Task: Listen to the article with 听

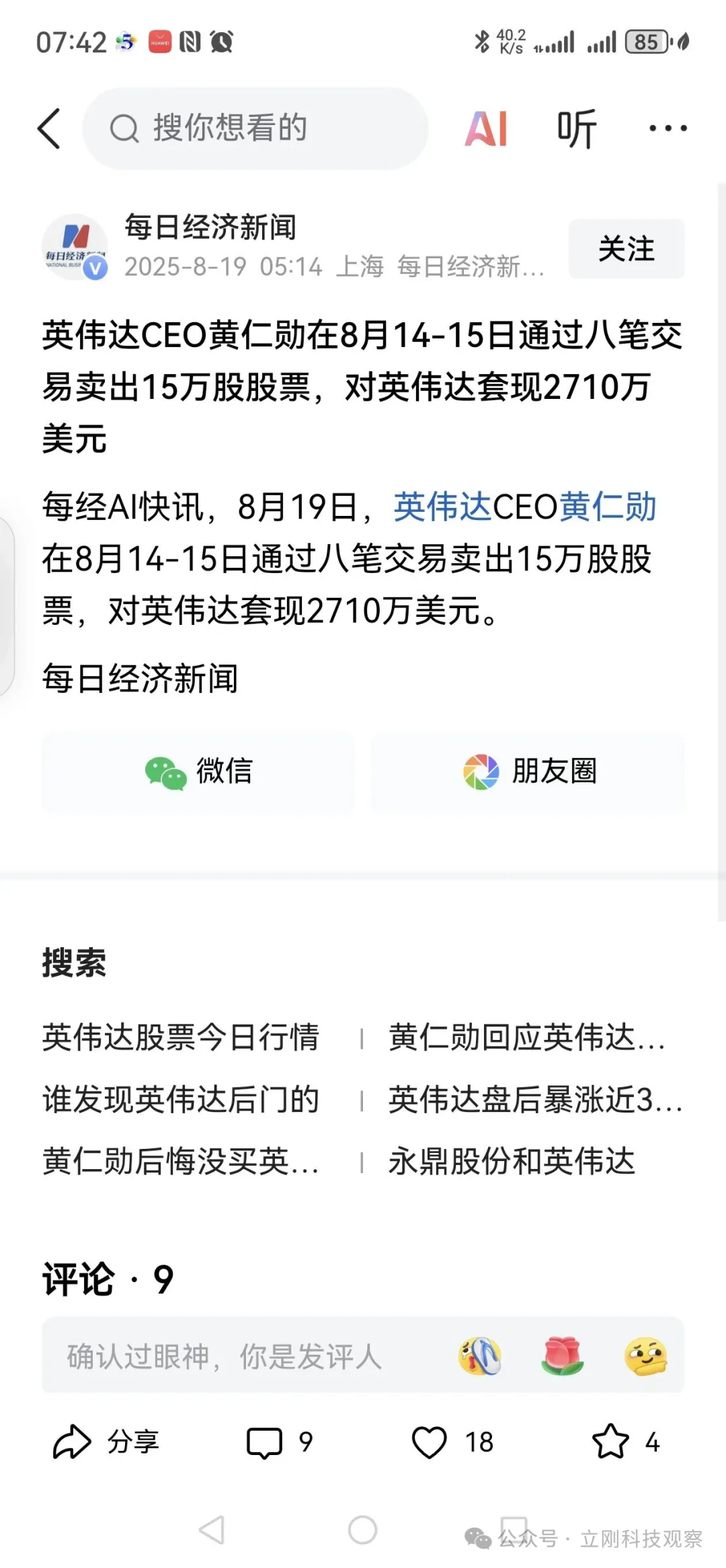Action: pos(577,128)
